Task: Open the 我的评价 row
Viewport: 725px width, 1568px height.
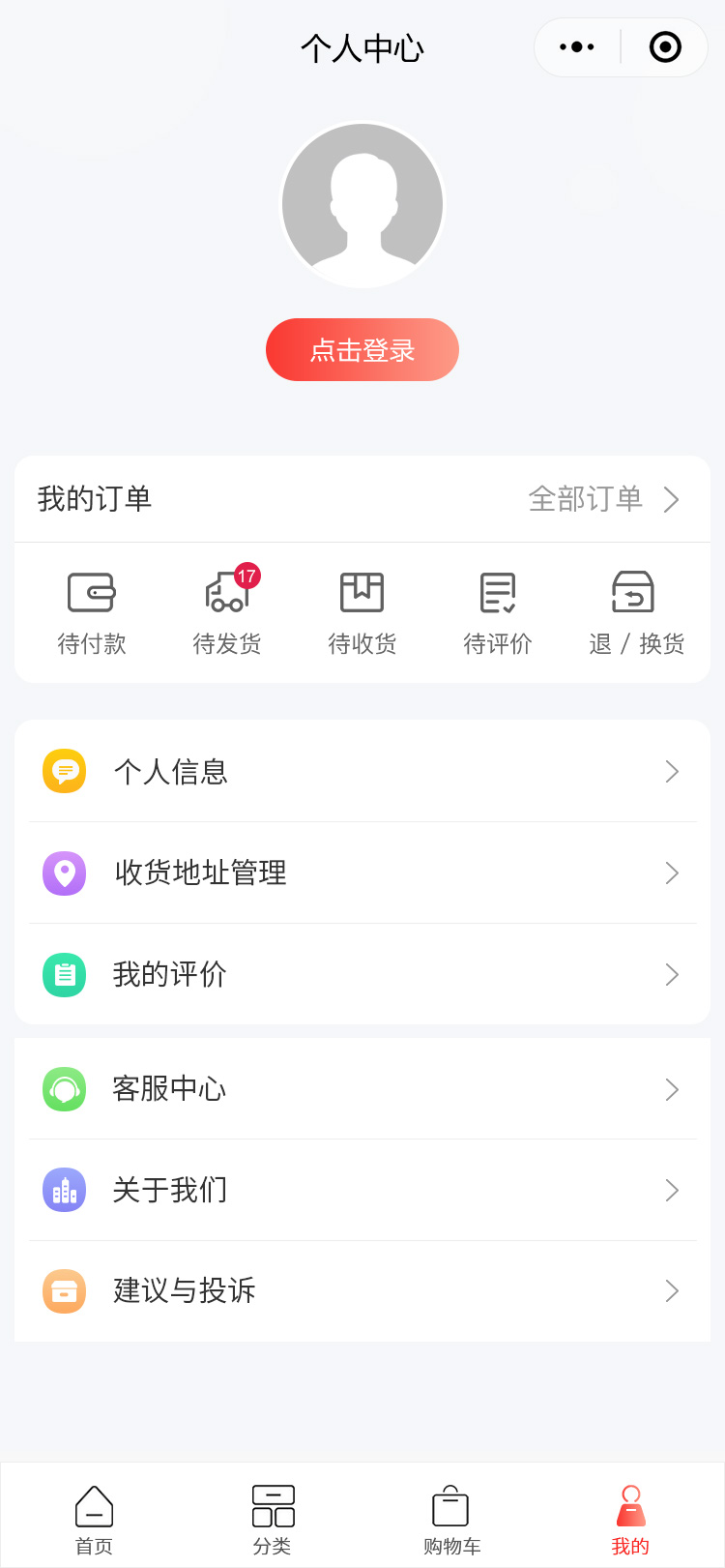Action: coord(362,974)
